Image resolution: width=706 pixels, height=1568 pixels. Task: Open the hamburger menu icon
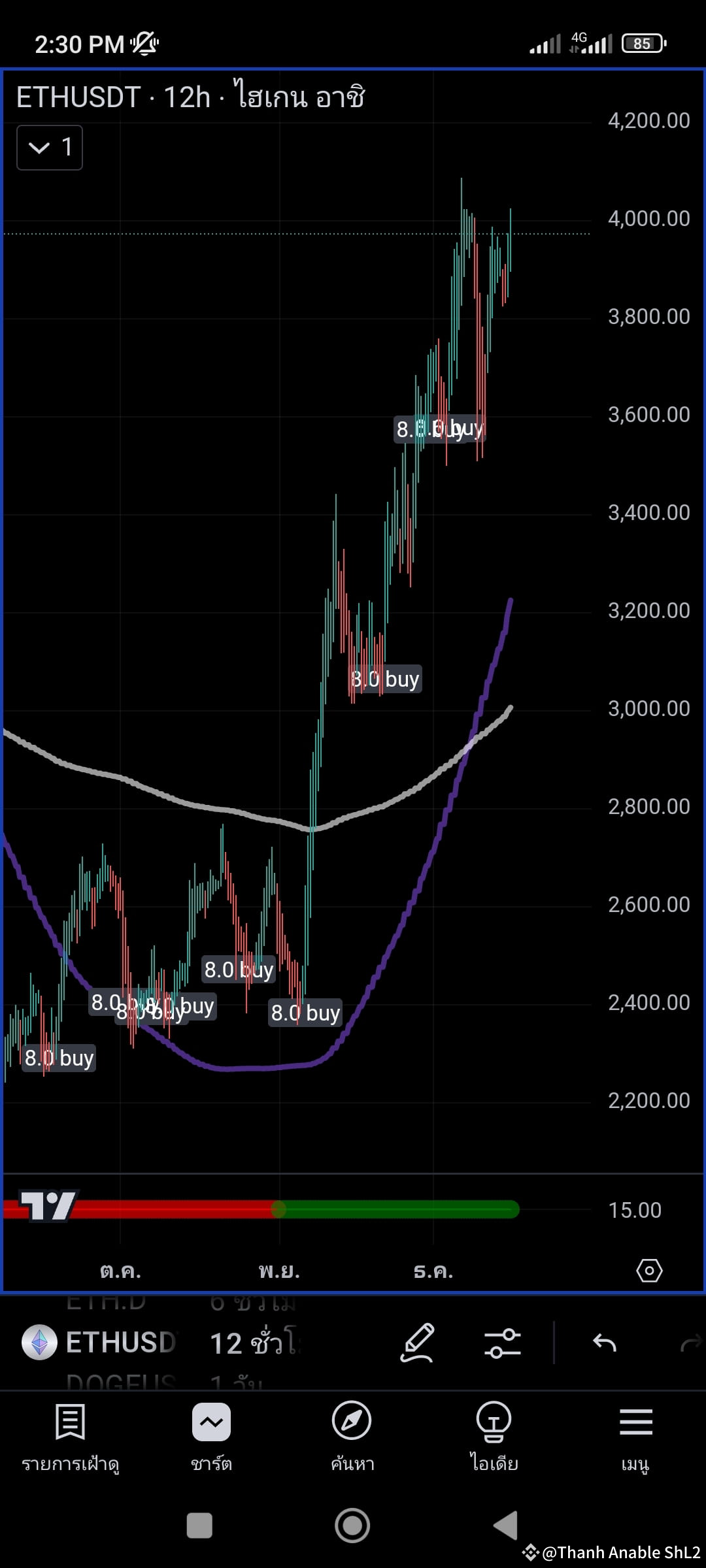click(x=635, y=1422)
